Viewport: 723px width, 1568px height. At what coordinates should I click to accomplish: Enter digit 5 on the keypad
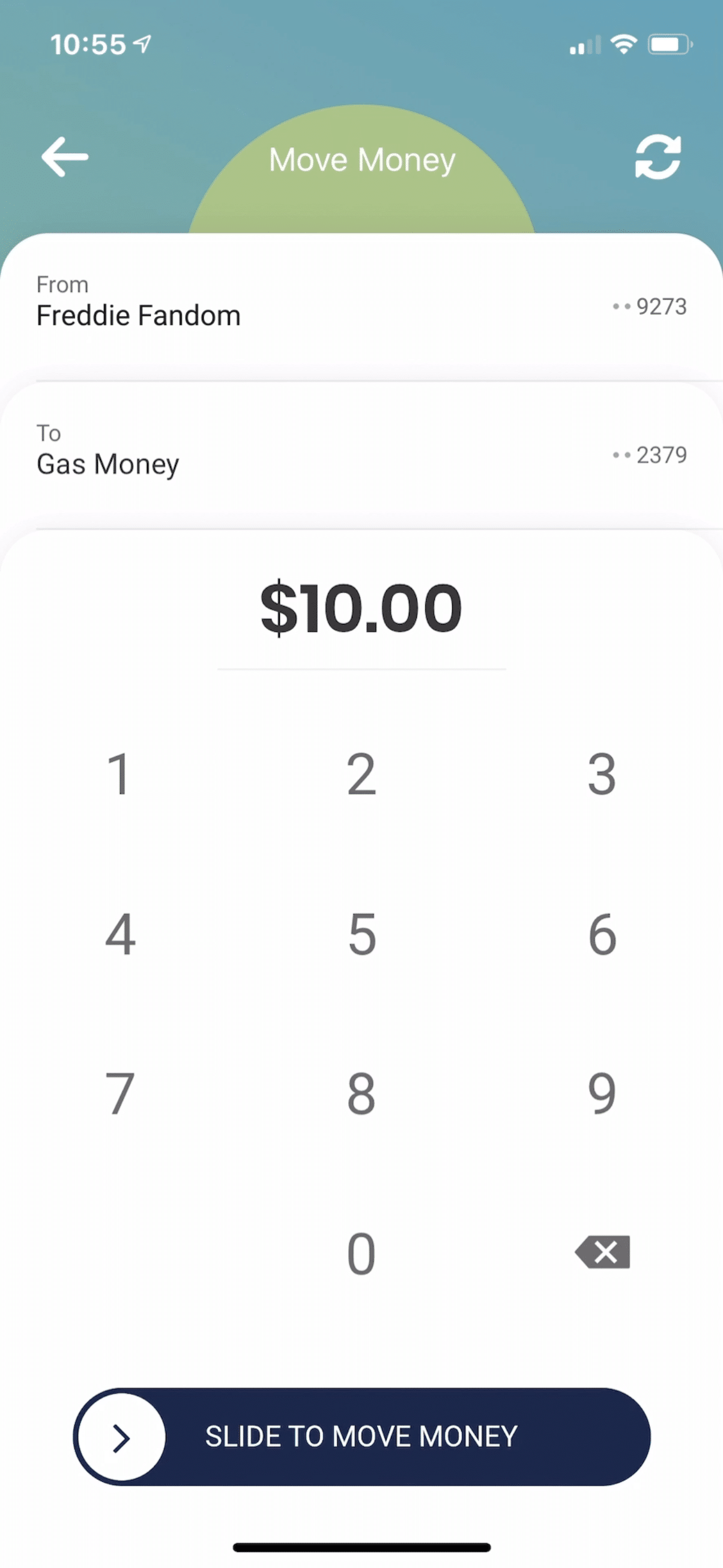click(361, 934)
